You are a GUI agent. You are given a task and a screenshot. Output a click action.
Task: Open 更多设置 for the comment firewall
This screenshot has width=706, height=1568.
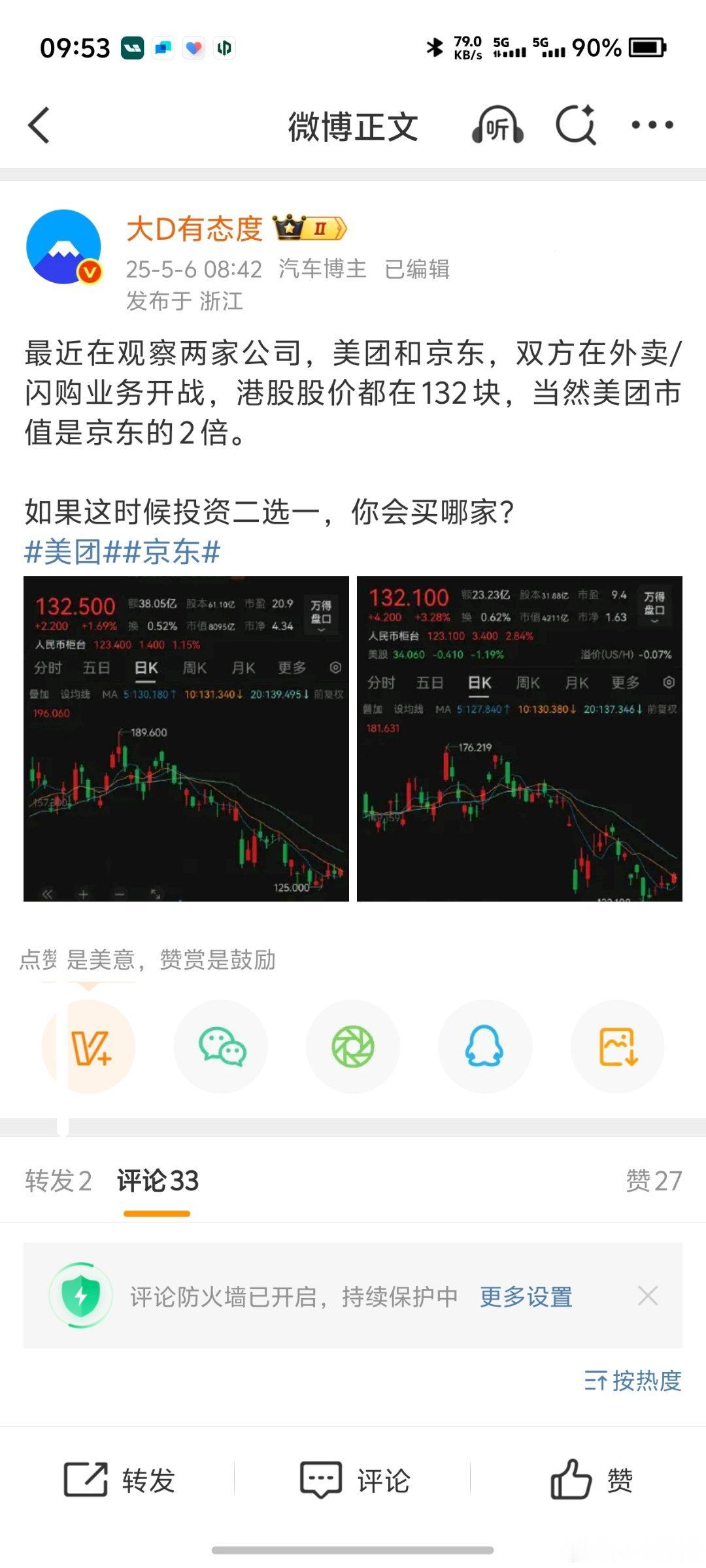click(526, 1297)
